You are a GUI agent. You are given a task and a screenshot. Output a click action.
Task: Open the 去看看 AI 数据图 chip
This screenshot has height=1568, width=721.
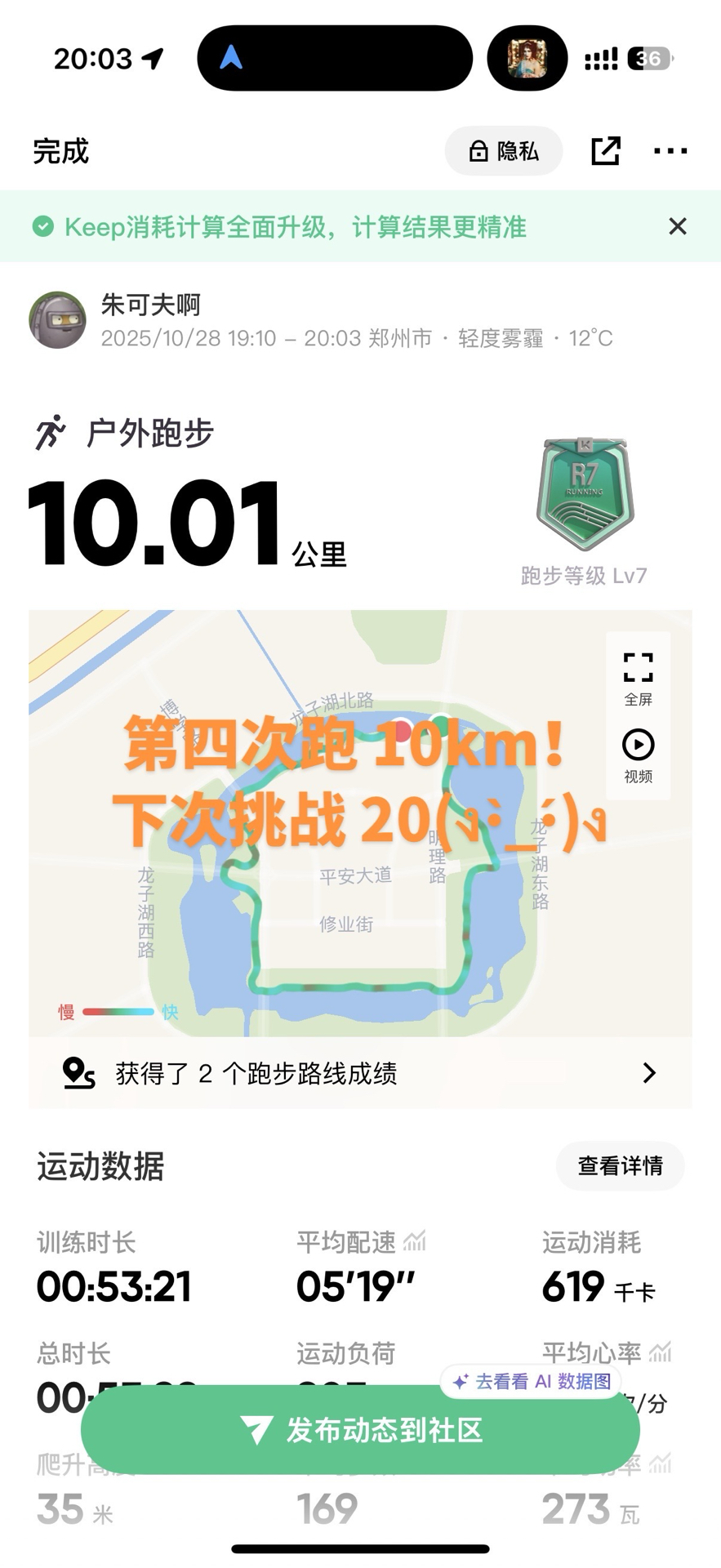pyautogui.click(x=532, y=1382)
